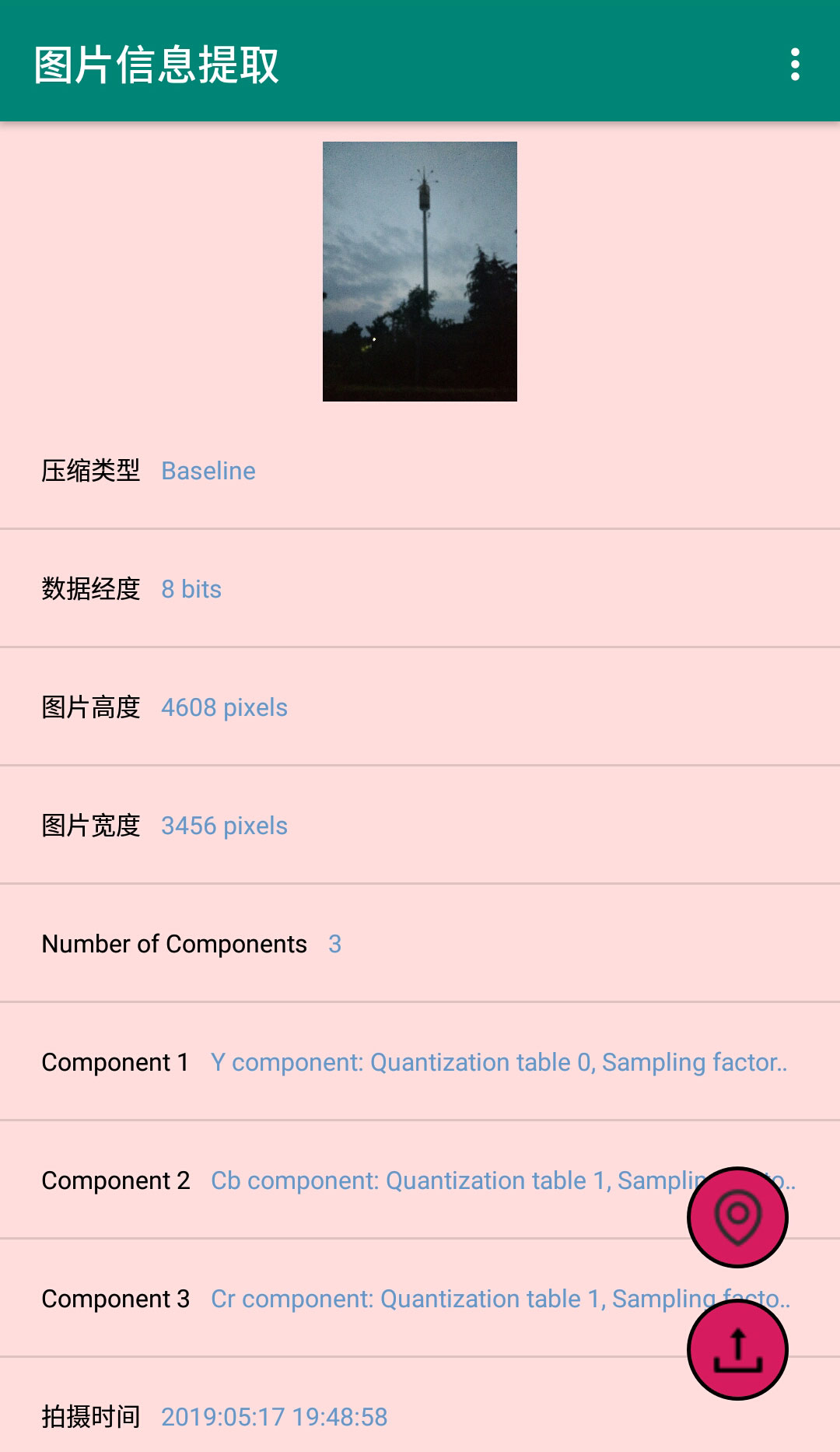Tap the 图片宽度 row
Viewport: 840px width, 1452px height.
point(91,826)
